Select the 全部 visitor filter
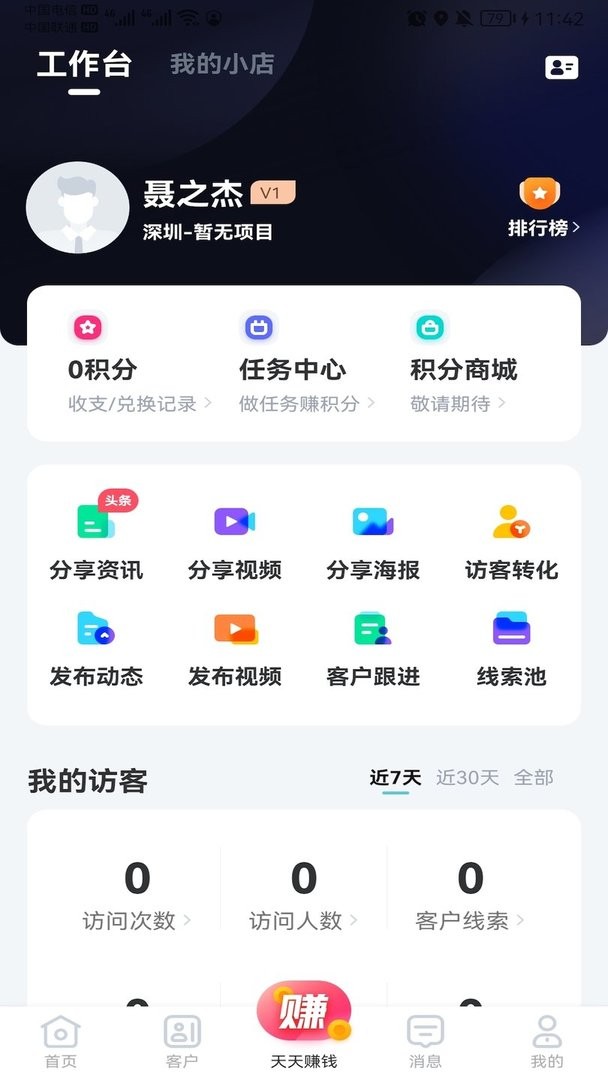 (x=533, y=778)
